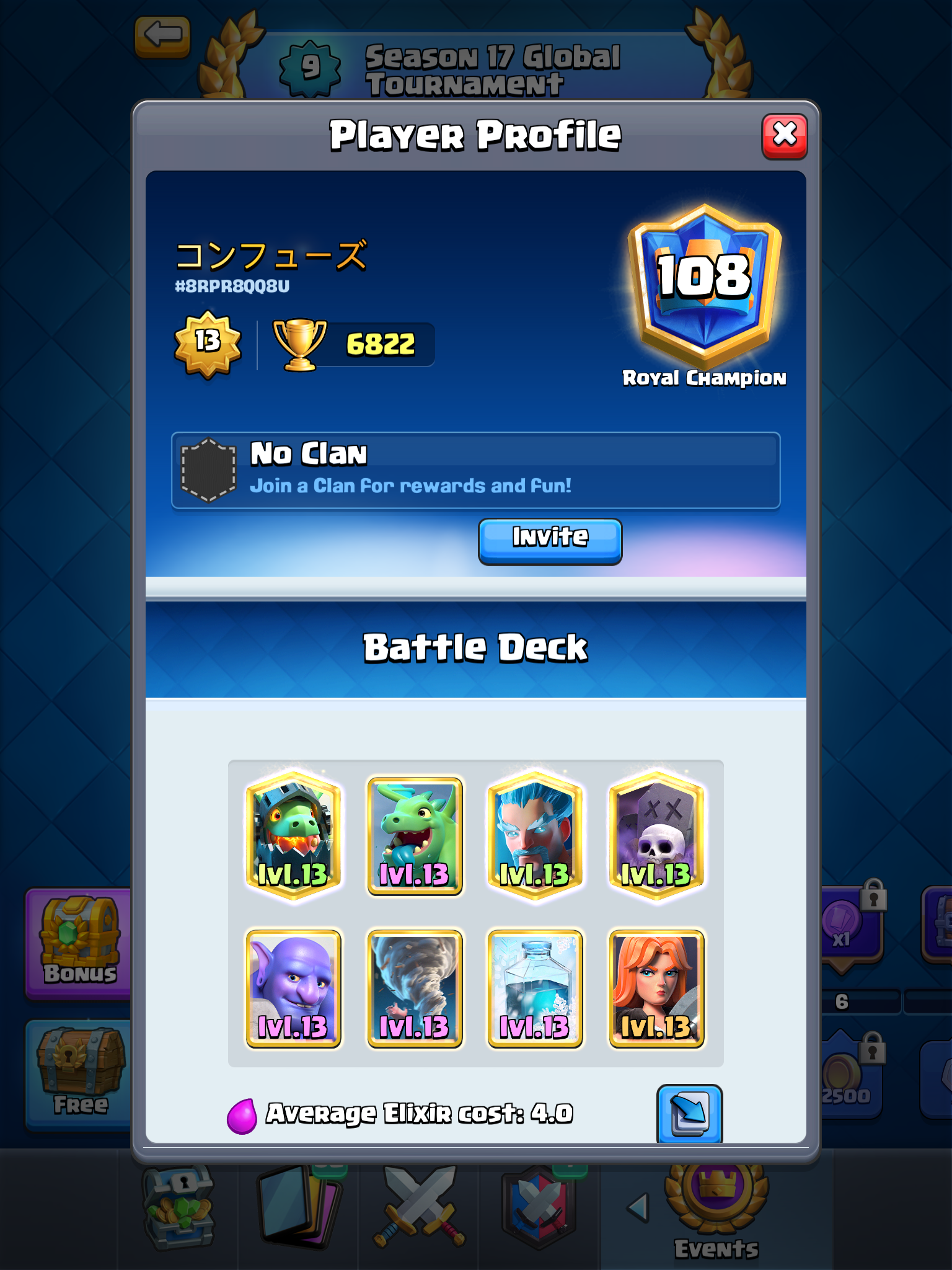Image resolution: width=952 pixels, height=1270 pixels.
Task: Show the Bowler card info
Action: 293,988
